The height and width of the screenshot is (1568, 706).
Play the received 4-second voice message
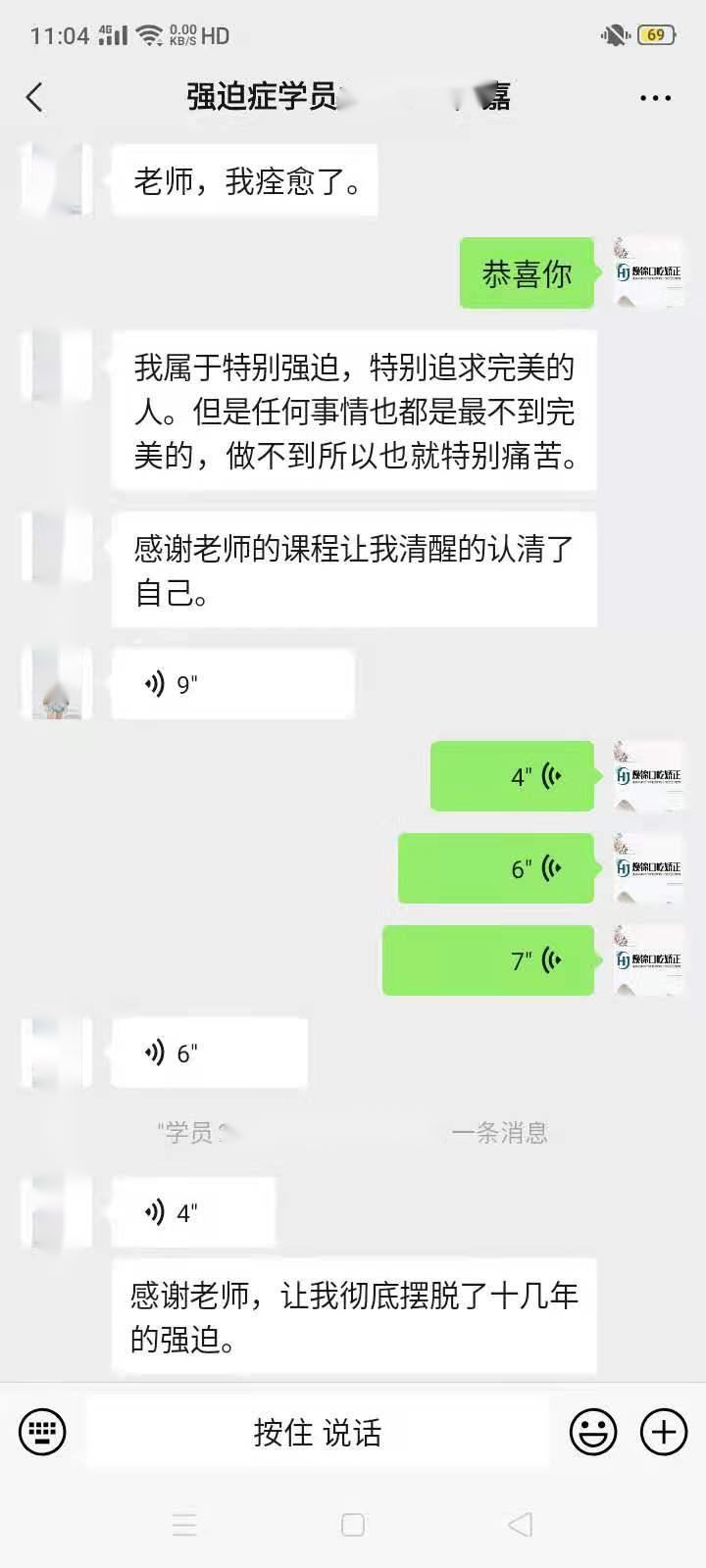click(x=193, y=1212)
